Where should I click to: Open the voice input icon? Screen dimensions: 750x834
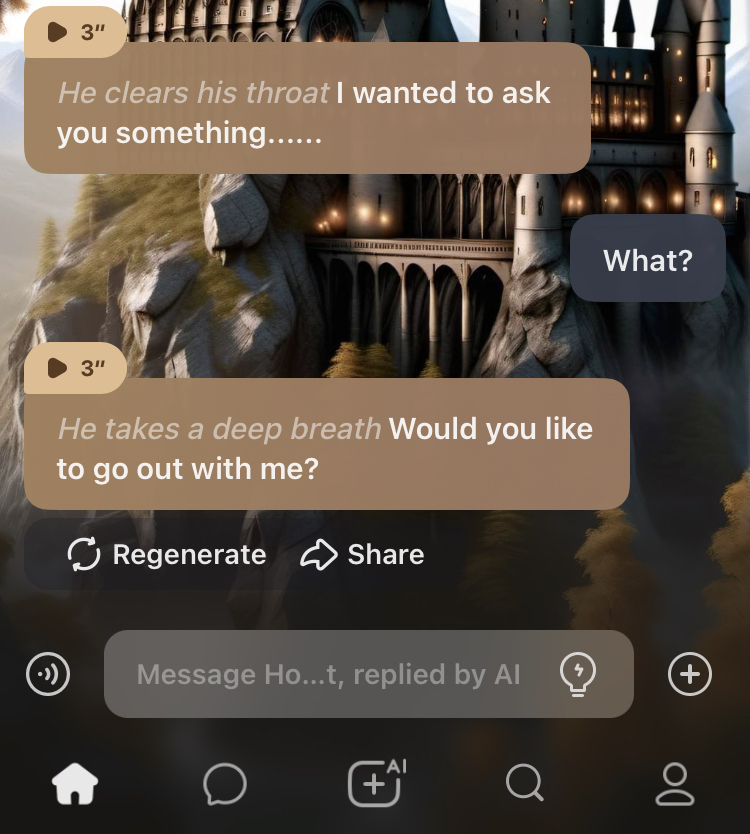[47, 674]
